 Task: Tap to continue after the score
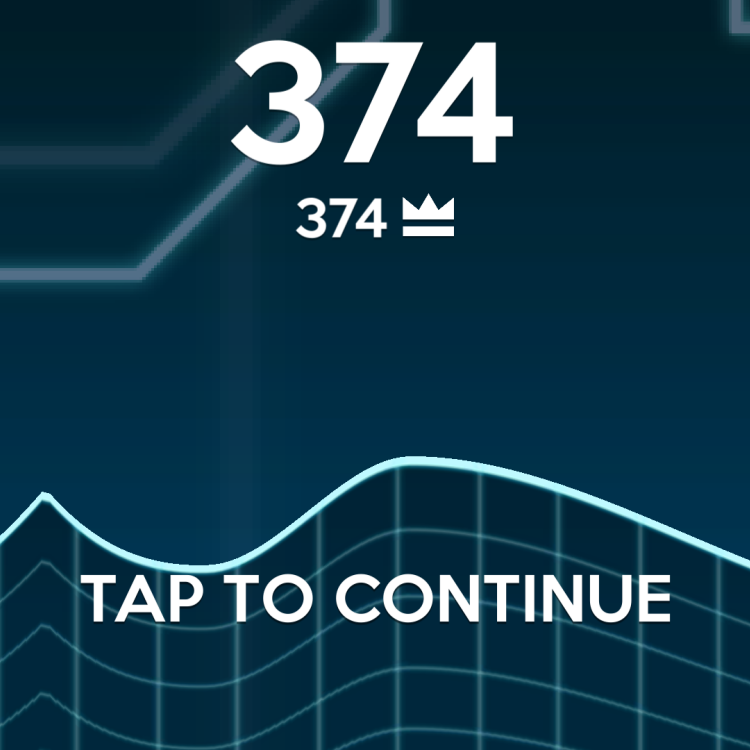pos(375,598)
